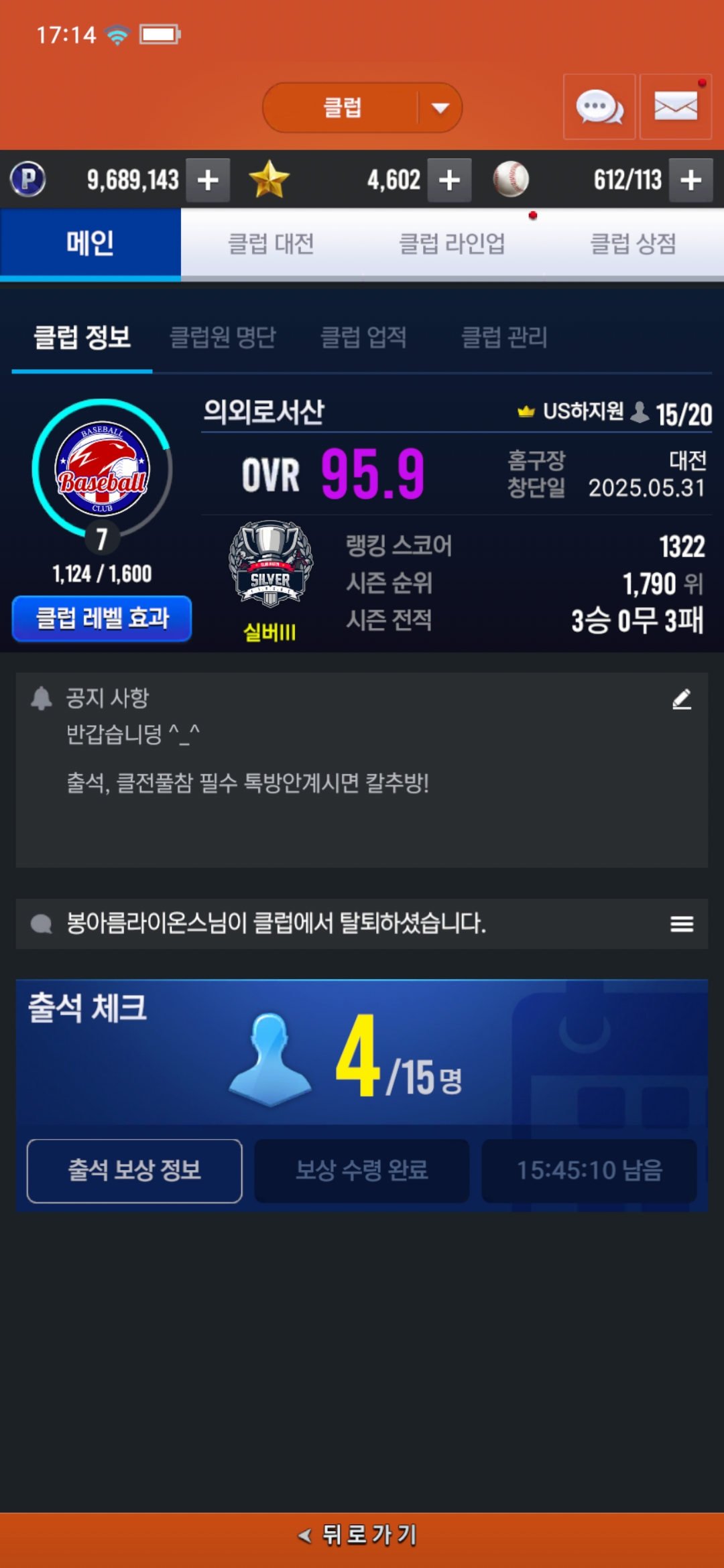Edit the 공지 사항 notice
The image size is (724, 1568).
point(682,699)
